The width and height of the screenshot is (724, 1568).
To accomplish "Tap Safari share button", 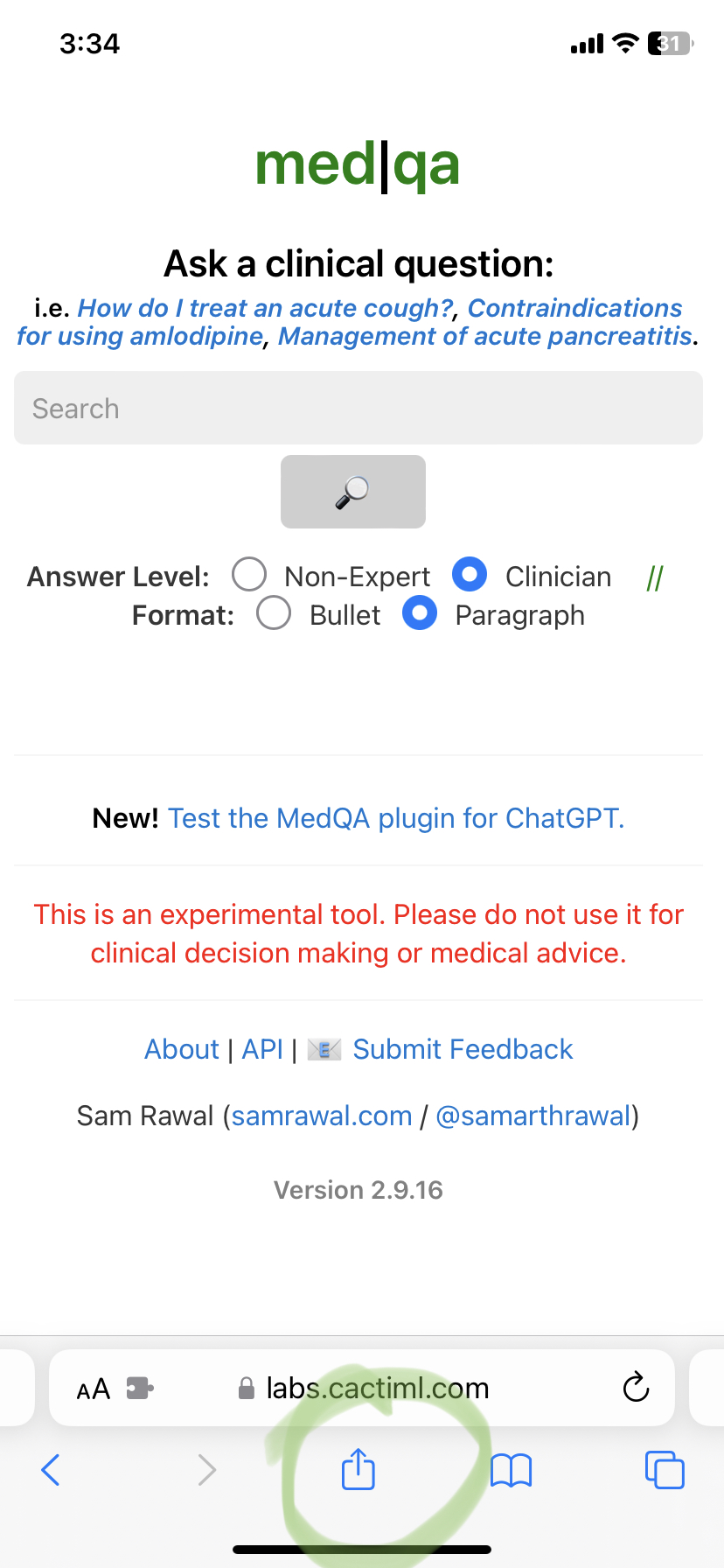I will click(359, 1469).
